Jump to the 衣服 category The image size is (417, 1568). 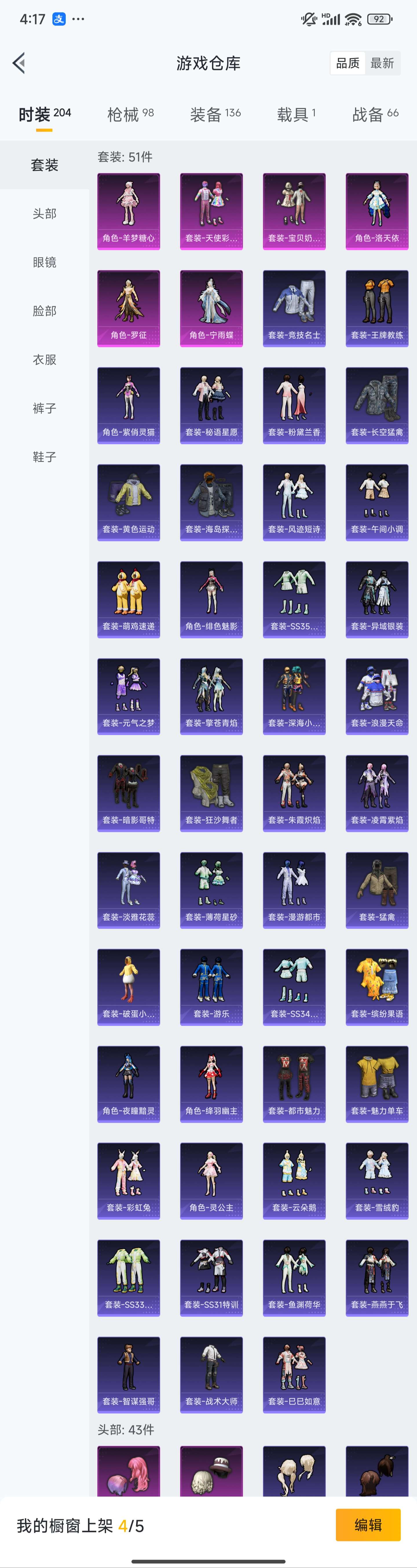pyautogui.click(x=44, y=360)
